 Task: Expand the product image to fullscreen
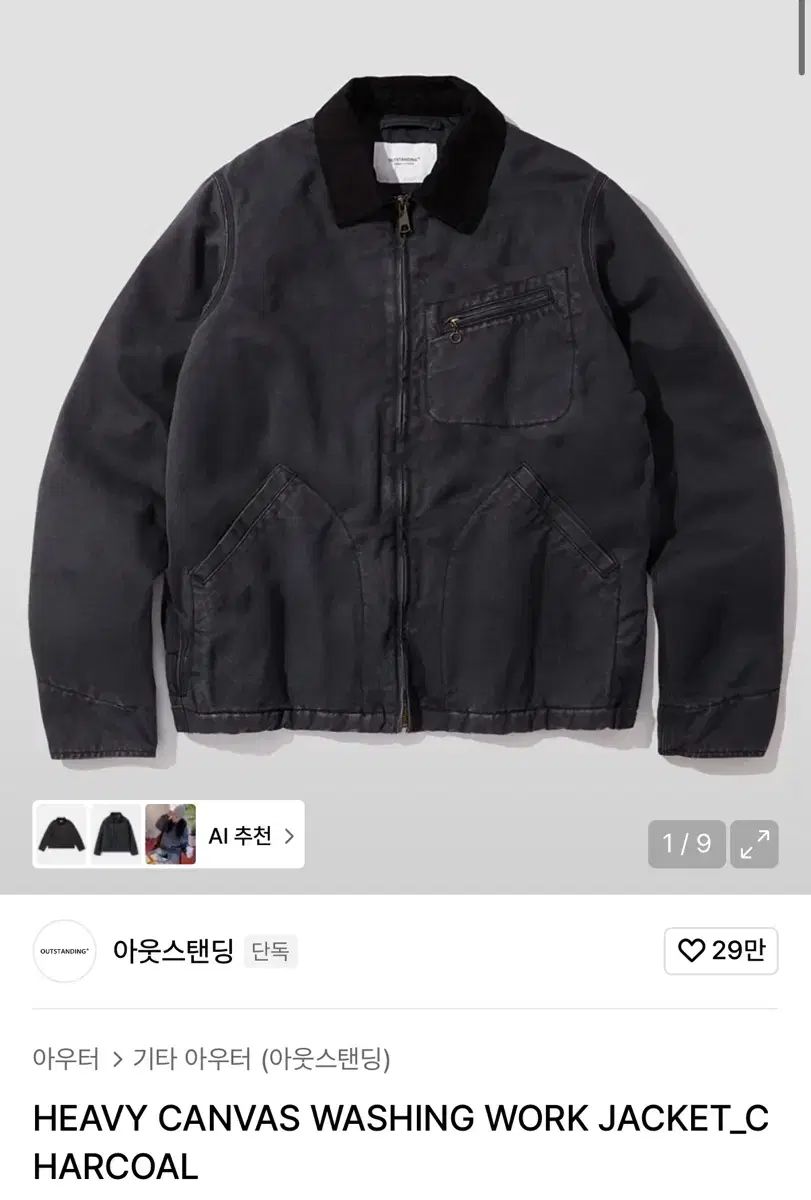click(x=754, y=843)
